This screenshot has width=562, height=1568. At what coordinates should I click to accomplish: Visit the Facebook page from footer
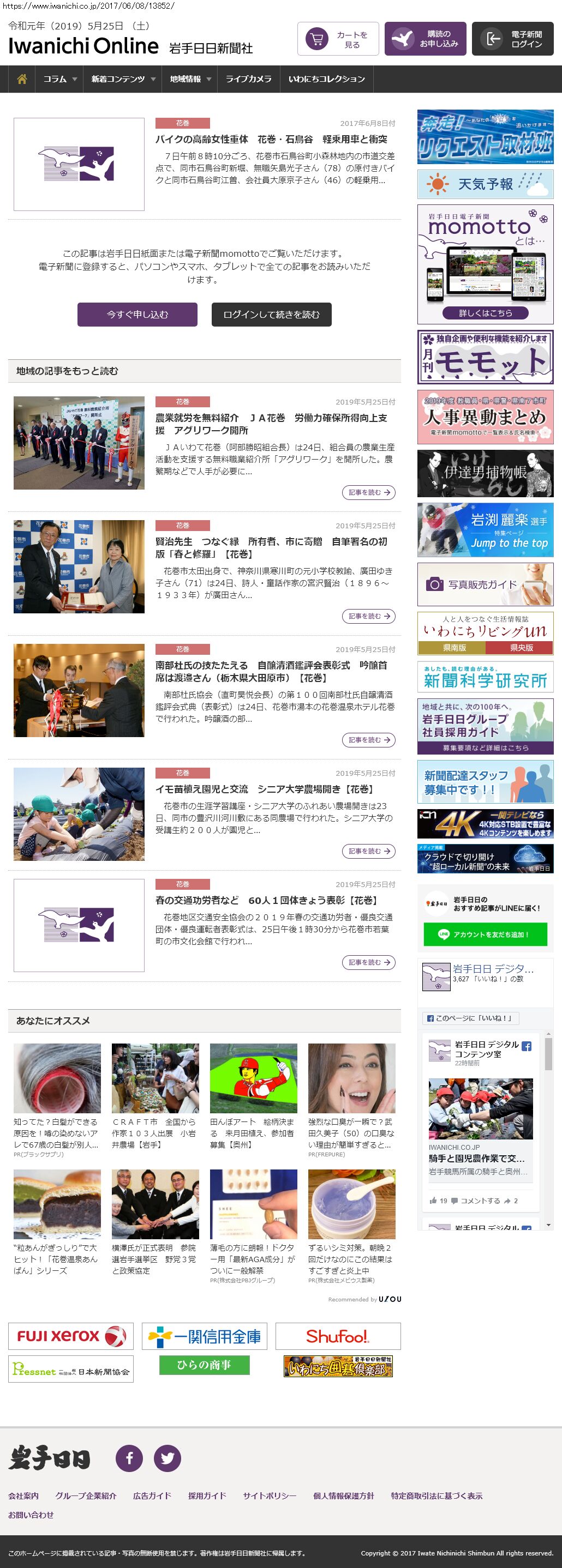tap(129, 1458)
